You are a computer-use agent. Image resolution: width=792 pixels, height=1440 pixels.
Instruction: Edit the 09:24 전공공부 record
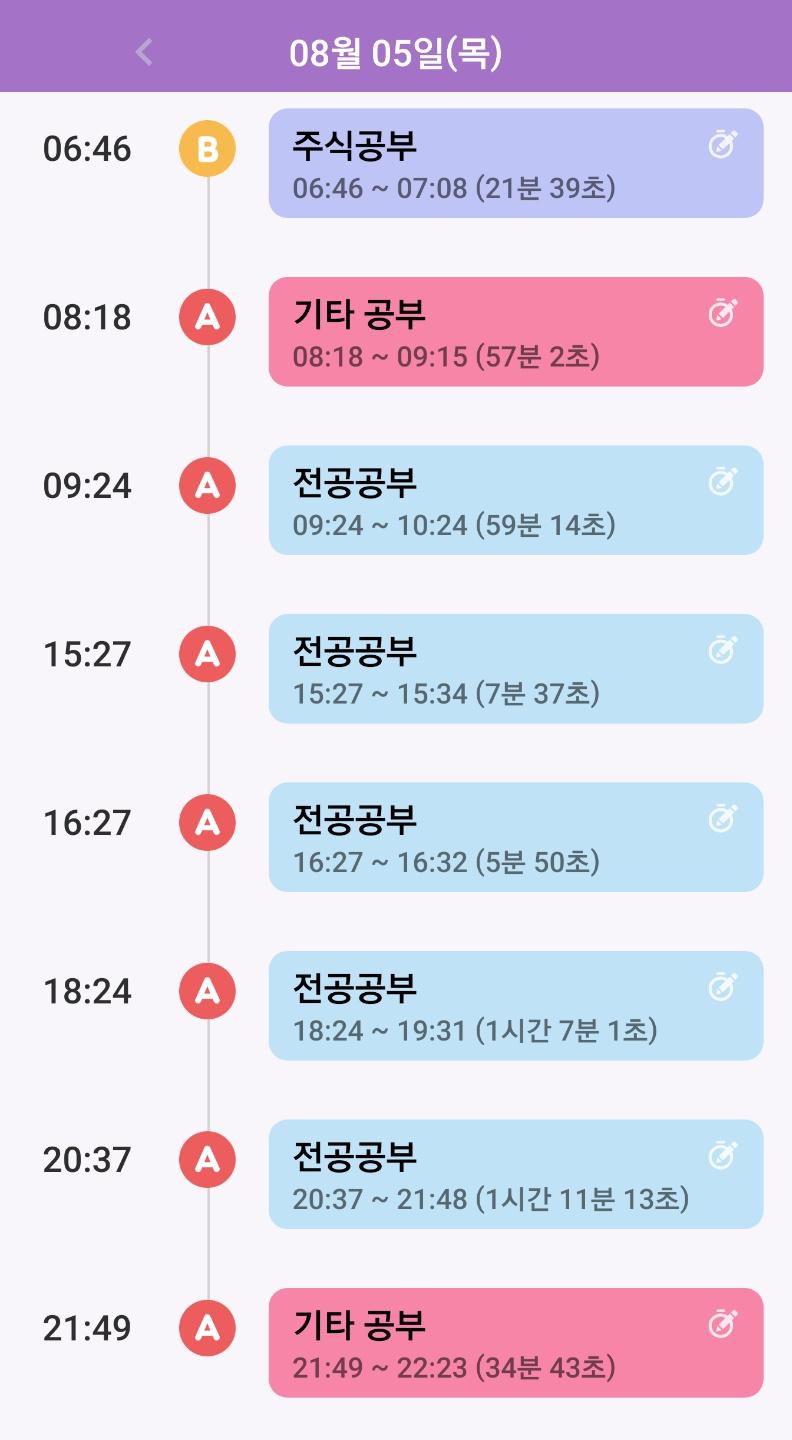coord(722,482)
